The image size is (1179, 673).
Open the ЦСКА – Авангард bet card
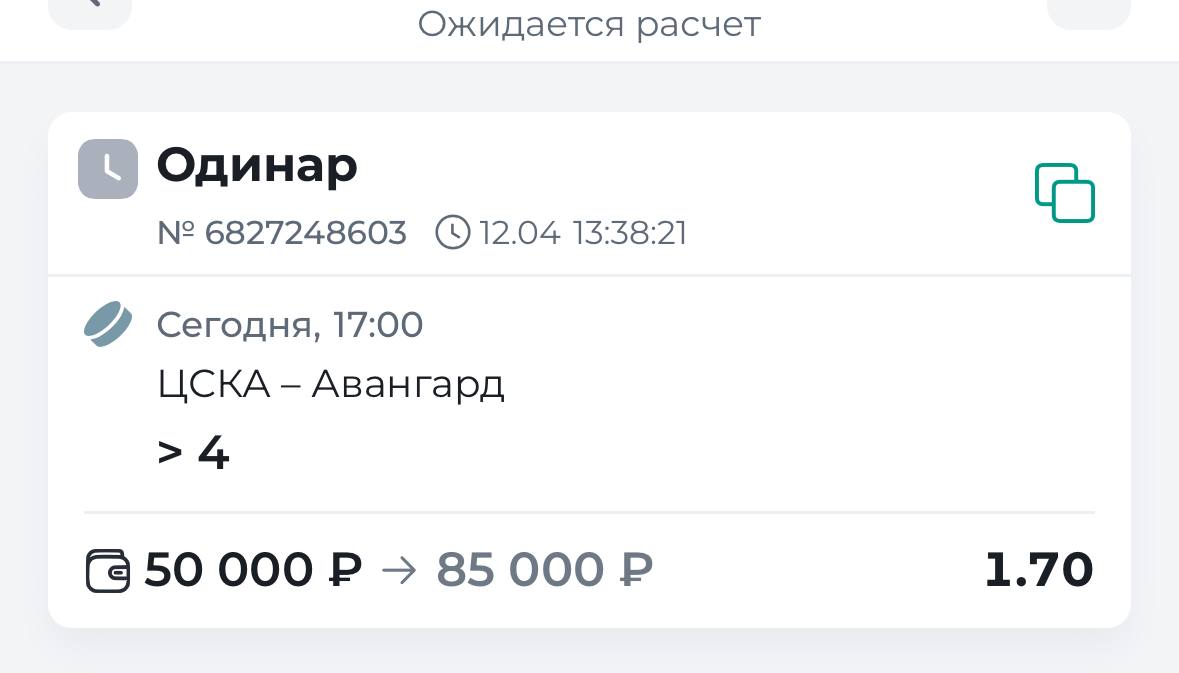[x=588, y=385]
